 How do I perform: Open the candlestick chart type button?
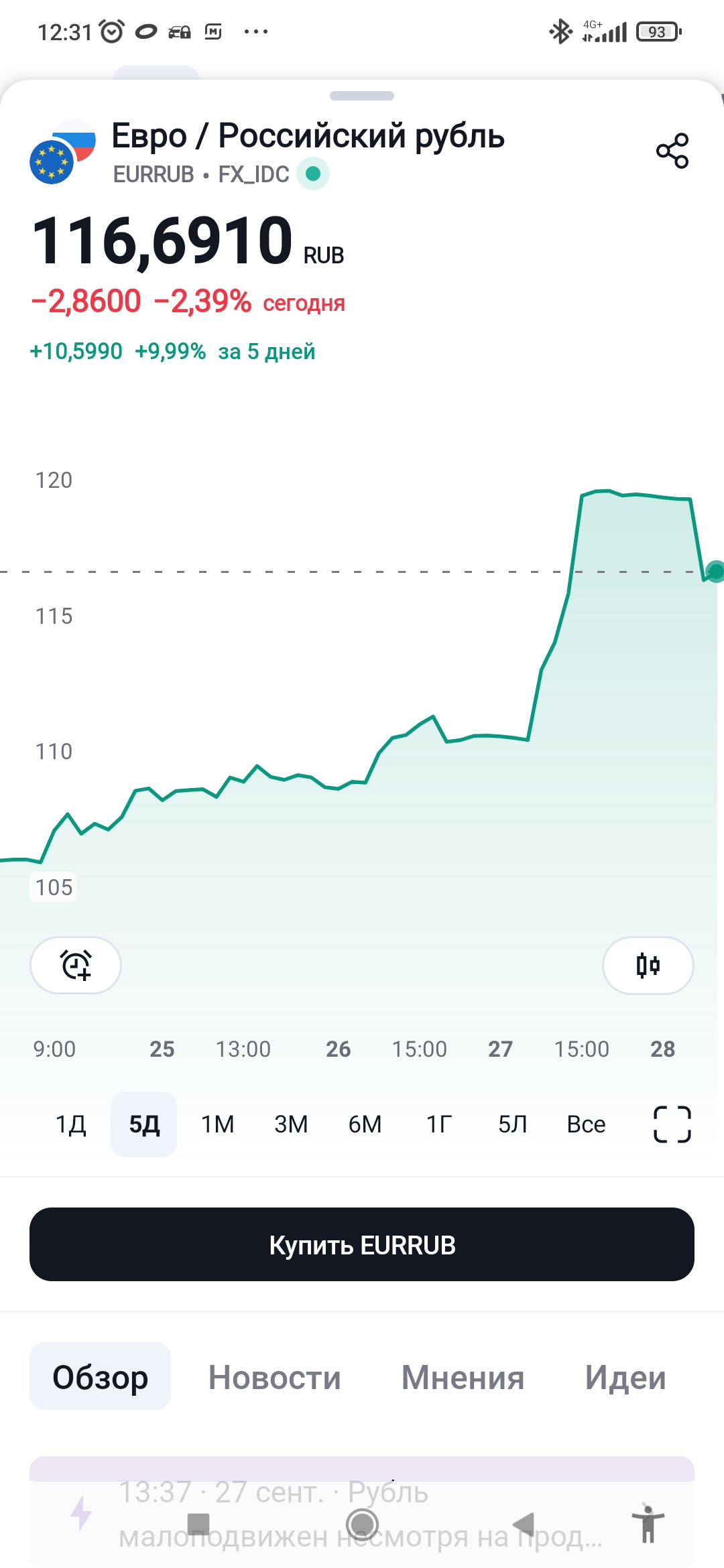648,965
